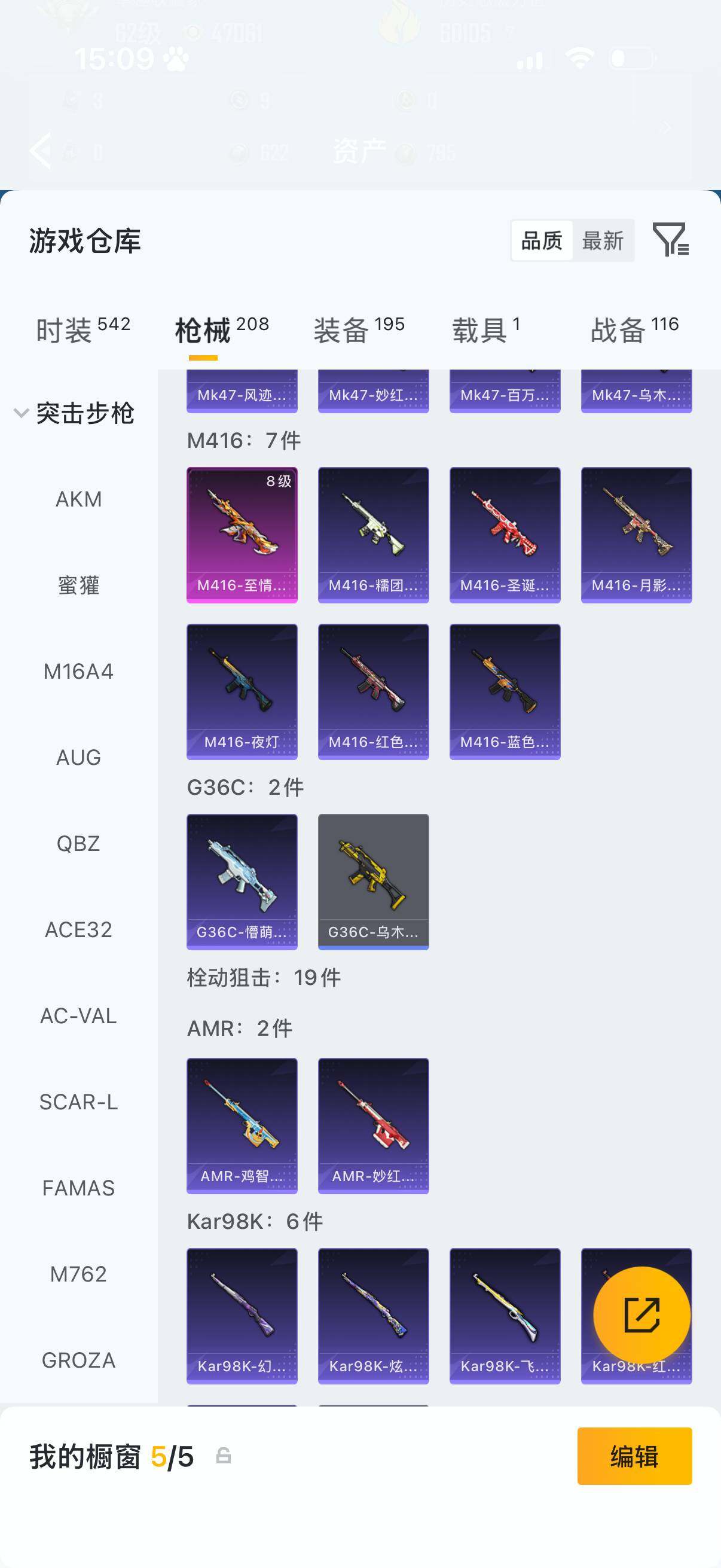The height and width of the screenshot is (1568, 721).
Task: Tap the back arrow
Action: (40, 150)
